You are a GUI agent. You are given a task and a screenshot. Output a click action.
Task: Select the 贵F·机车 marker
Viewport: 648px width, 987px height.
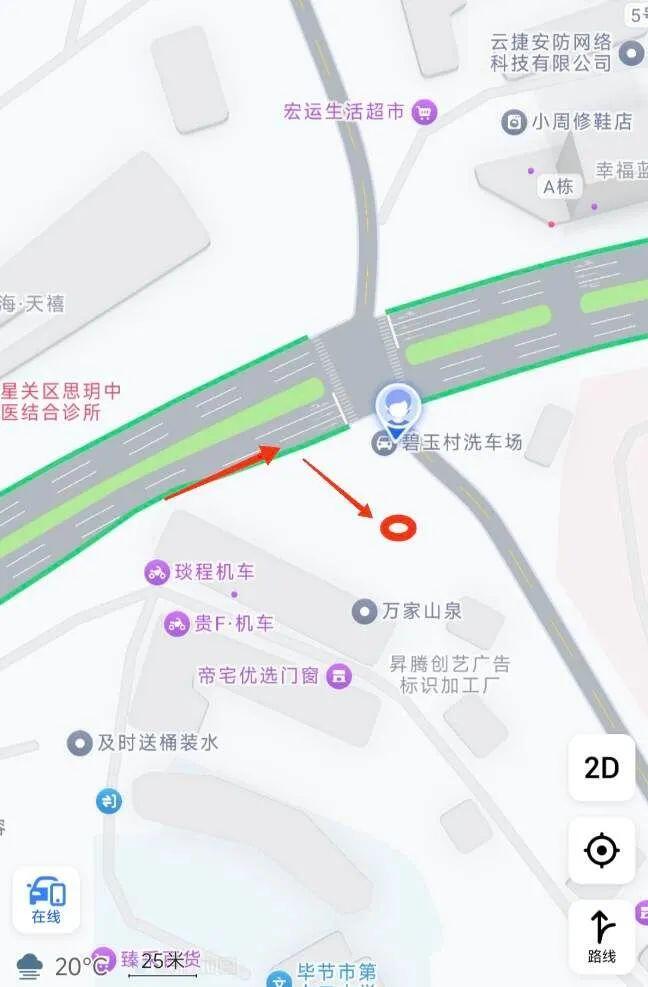tap(177, 624)
